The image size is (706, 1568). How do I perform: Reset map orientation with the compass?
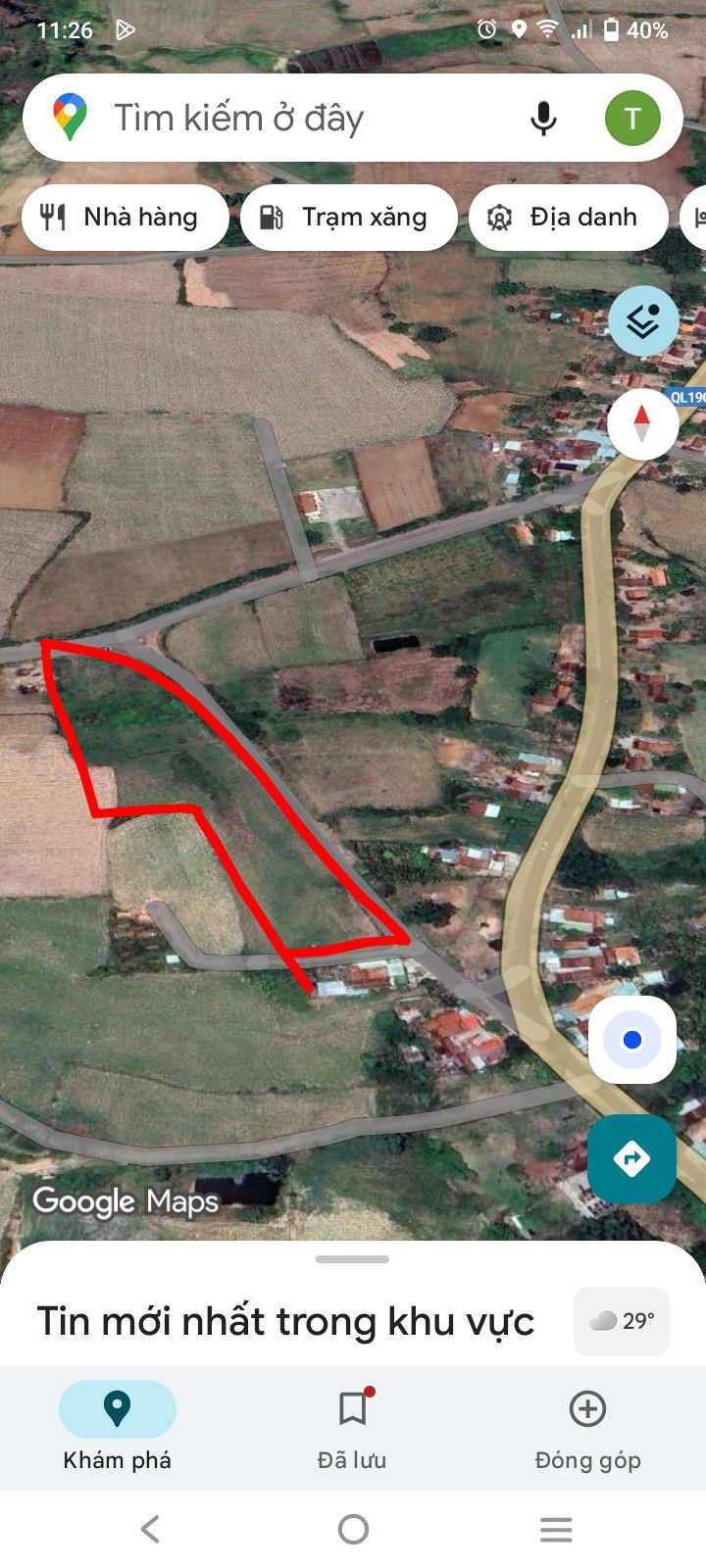pyautogui.click(x=642, y=424)
